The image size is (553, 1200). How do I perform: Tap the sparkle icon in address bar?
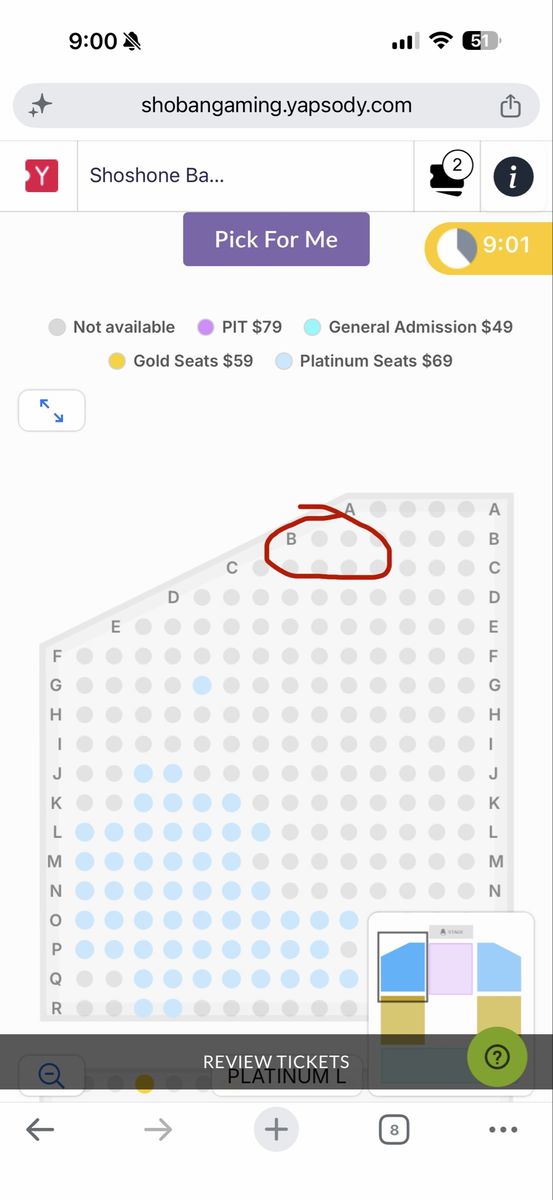(x=41, y=105)
